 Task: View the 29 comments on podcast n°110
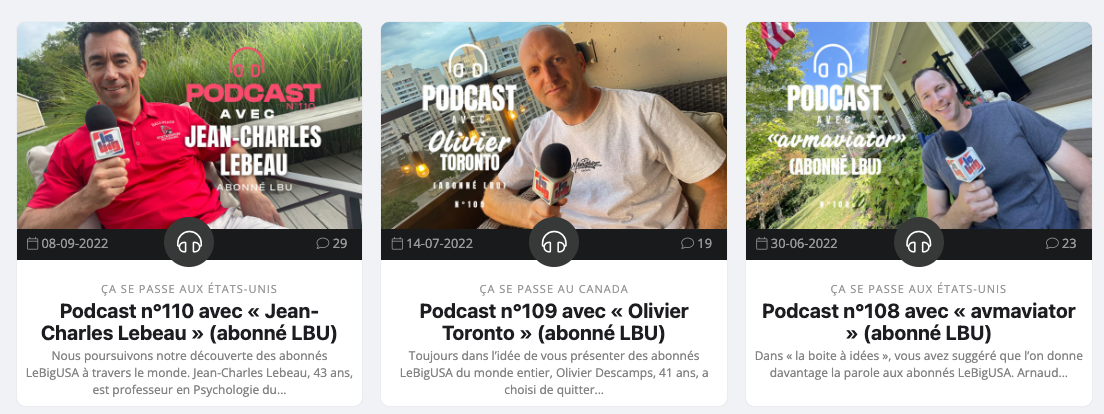coord(332,244)
